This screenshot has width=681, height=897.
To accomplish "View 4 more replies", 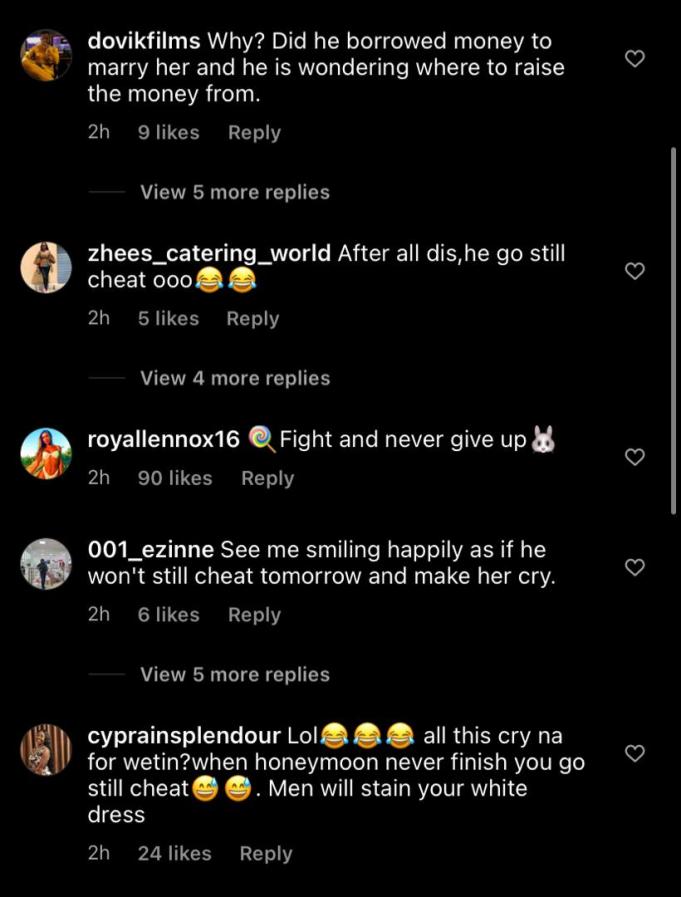I will point(235,378).
